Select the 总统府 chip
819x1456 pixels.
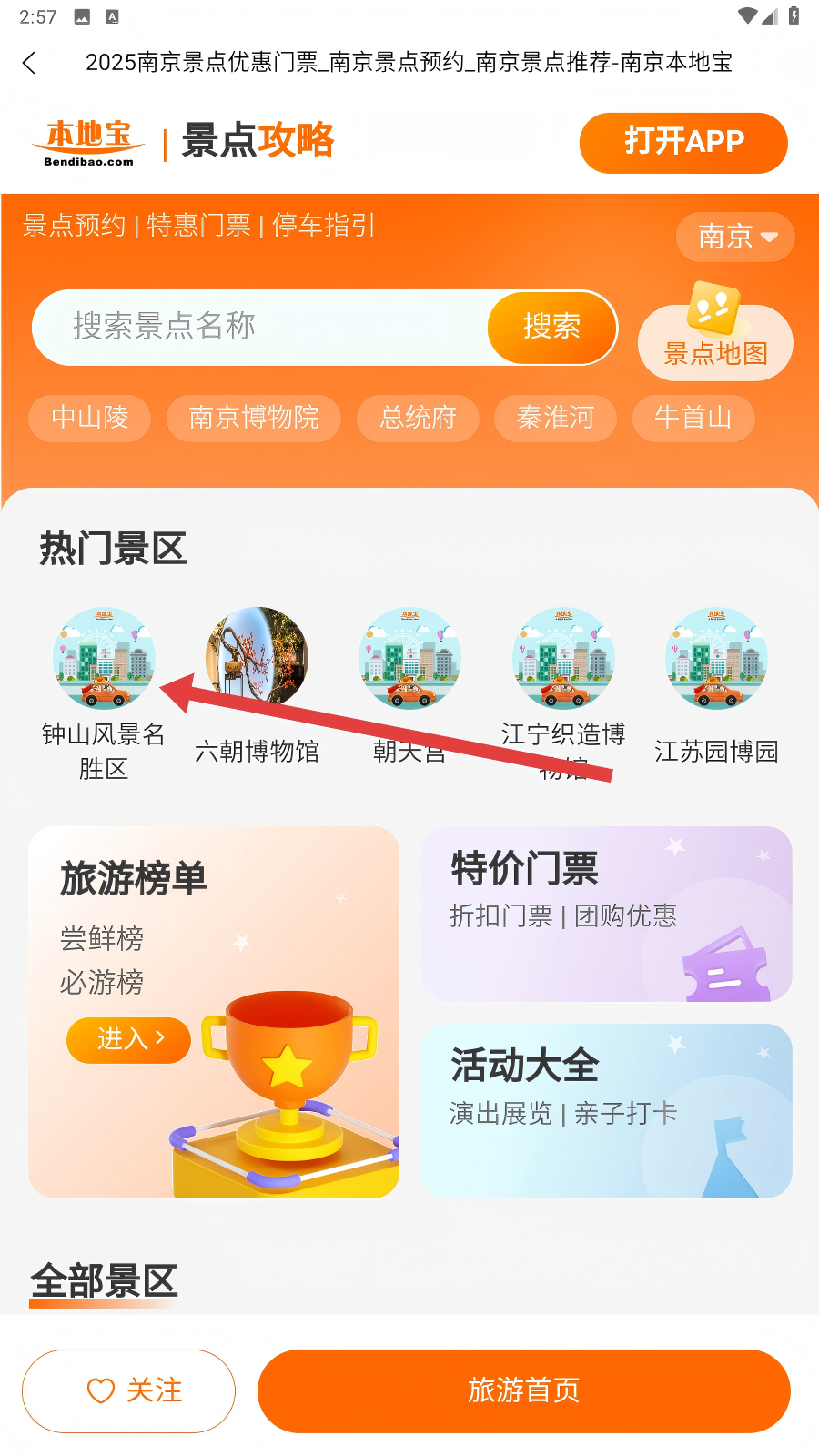(418, 418)
